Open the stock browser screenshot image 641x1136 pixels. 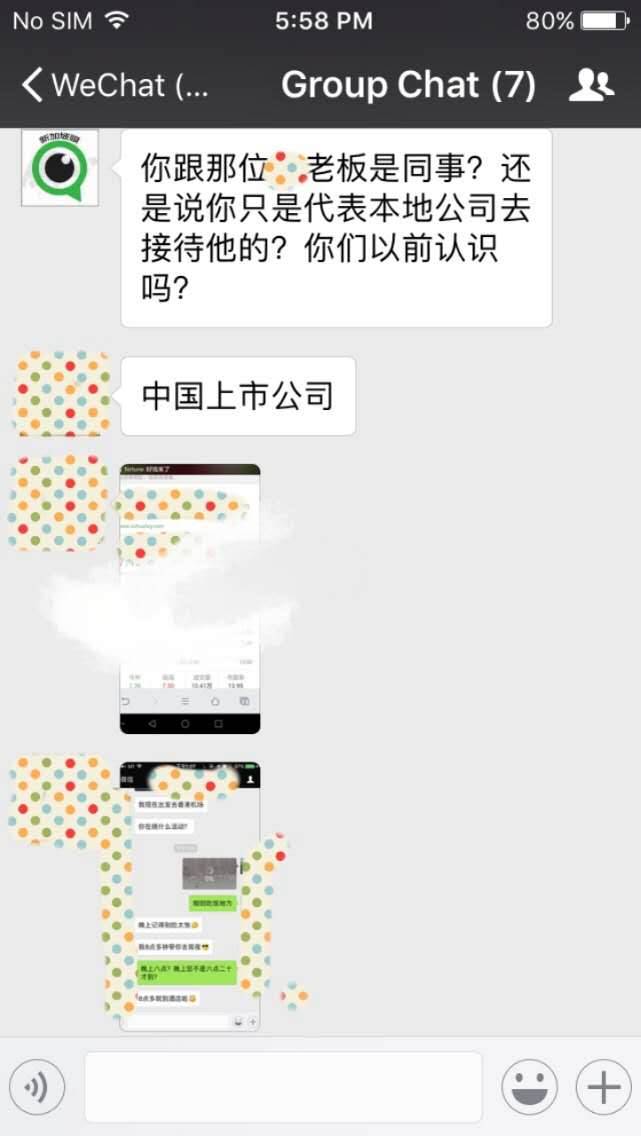pyautogui.click(x=190, y=598)
